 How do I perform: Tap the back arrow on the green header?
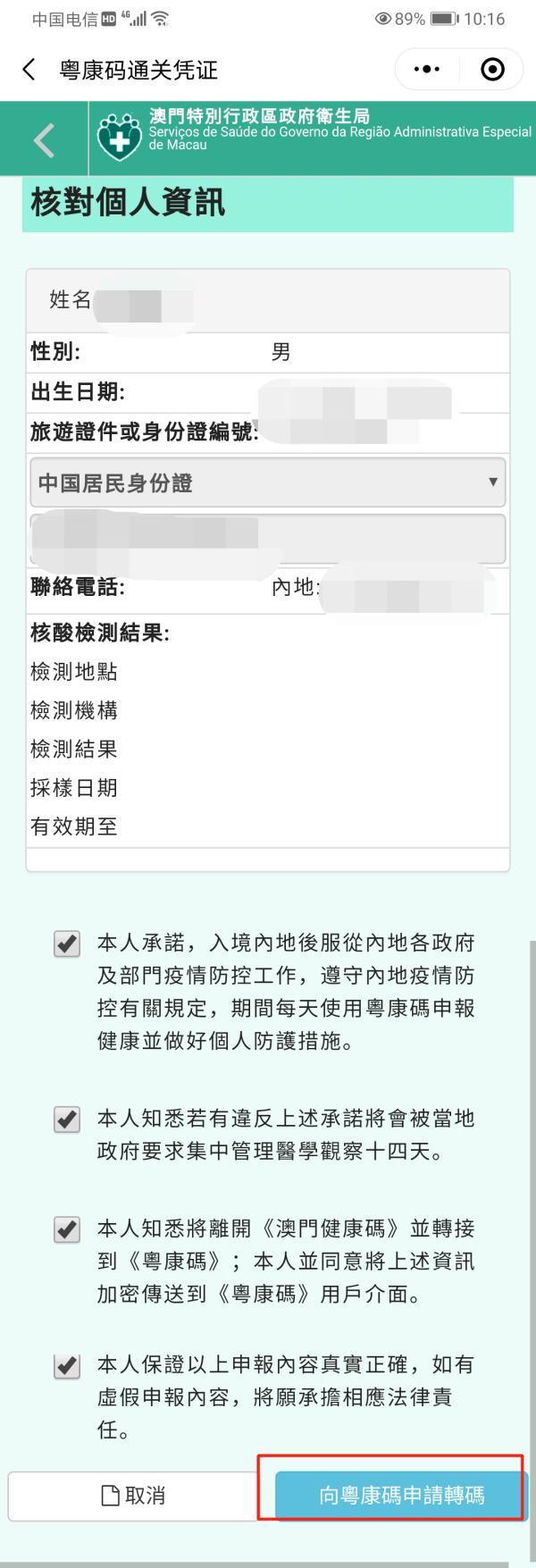pyautogui.click(x=44, y=139)
